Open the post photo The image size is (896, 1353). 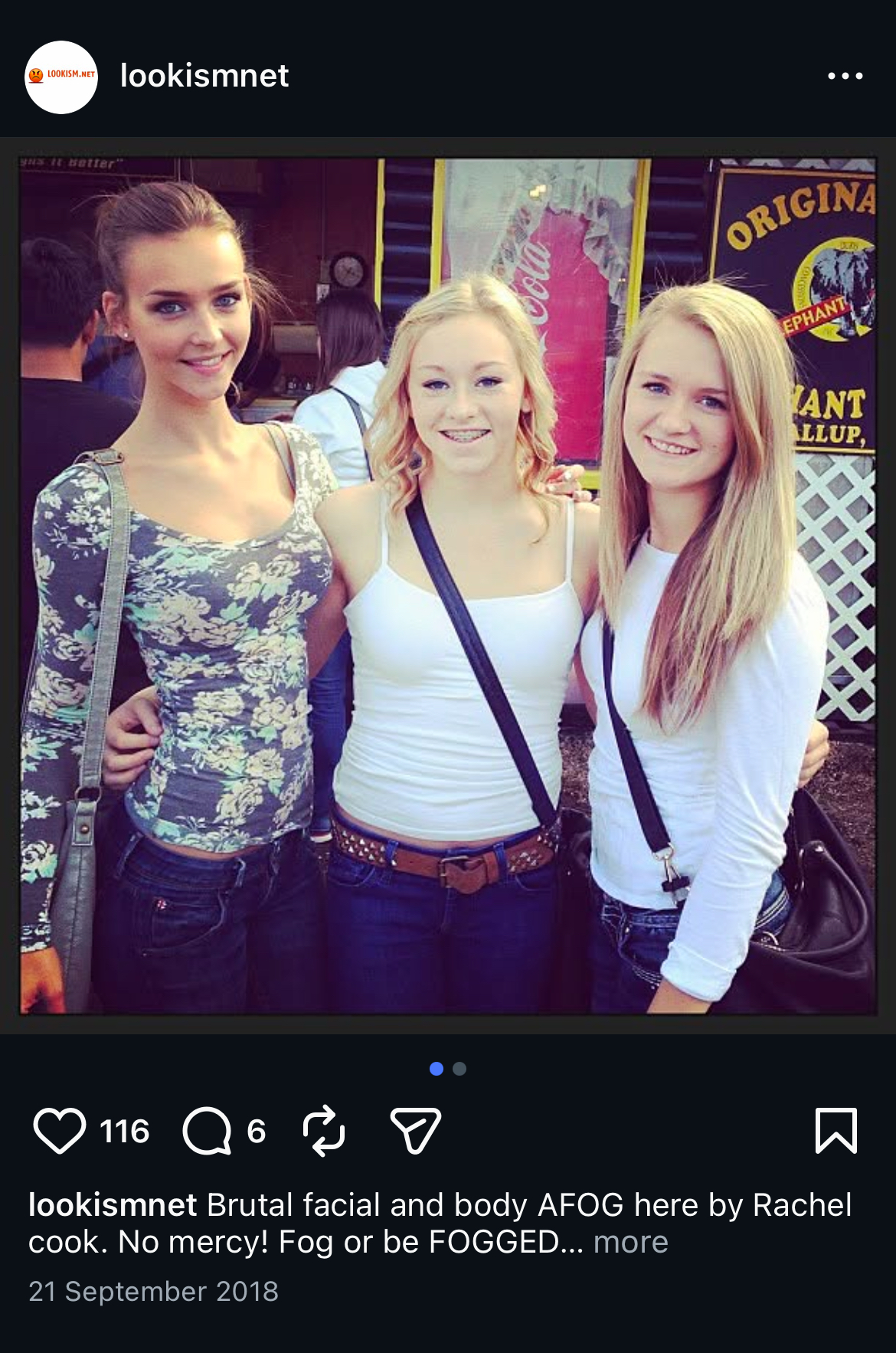tap(448, 586)
